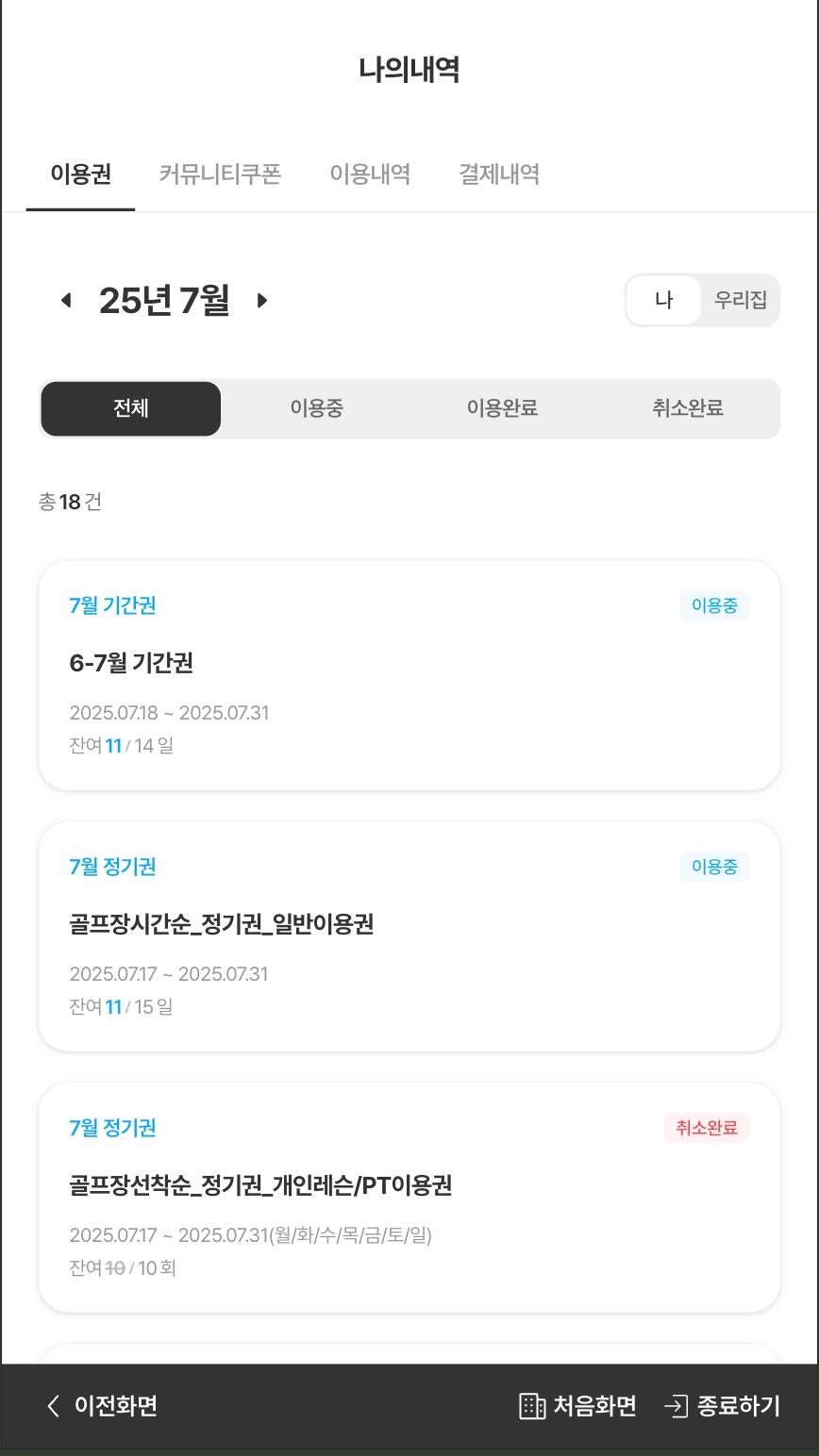Switch the view to 우리집
This screenshot has width=819, height=1456.
point(740,301)
